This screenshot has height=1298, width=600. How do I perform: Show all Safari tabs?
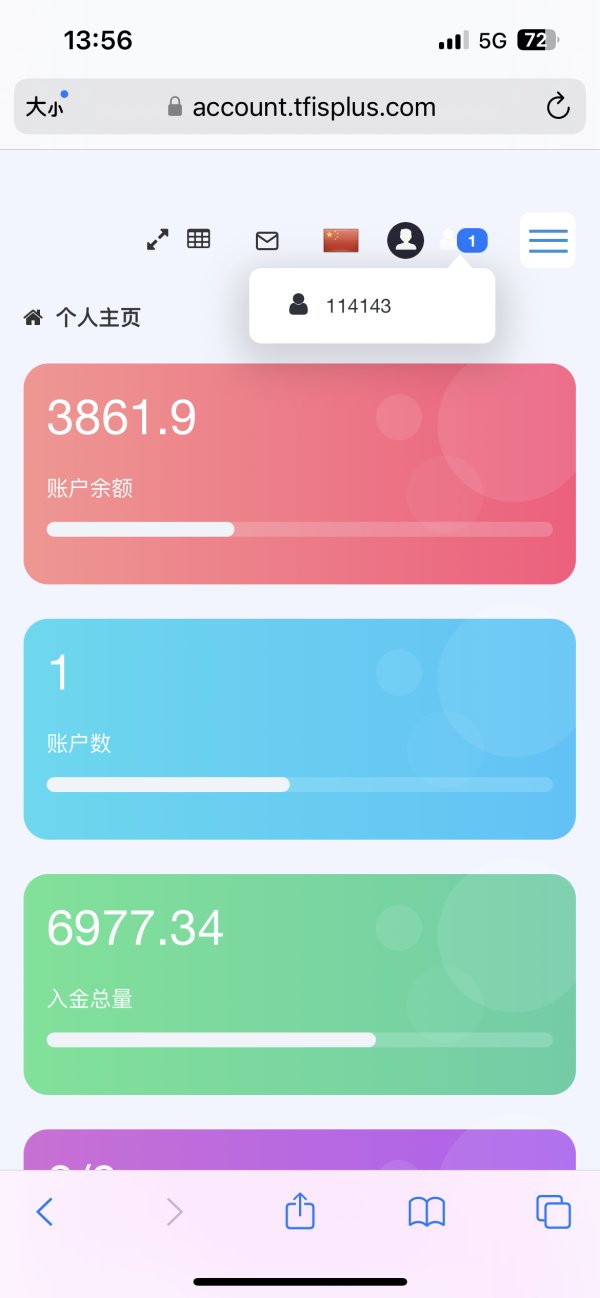(x=553, y=1212)
